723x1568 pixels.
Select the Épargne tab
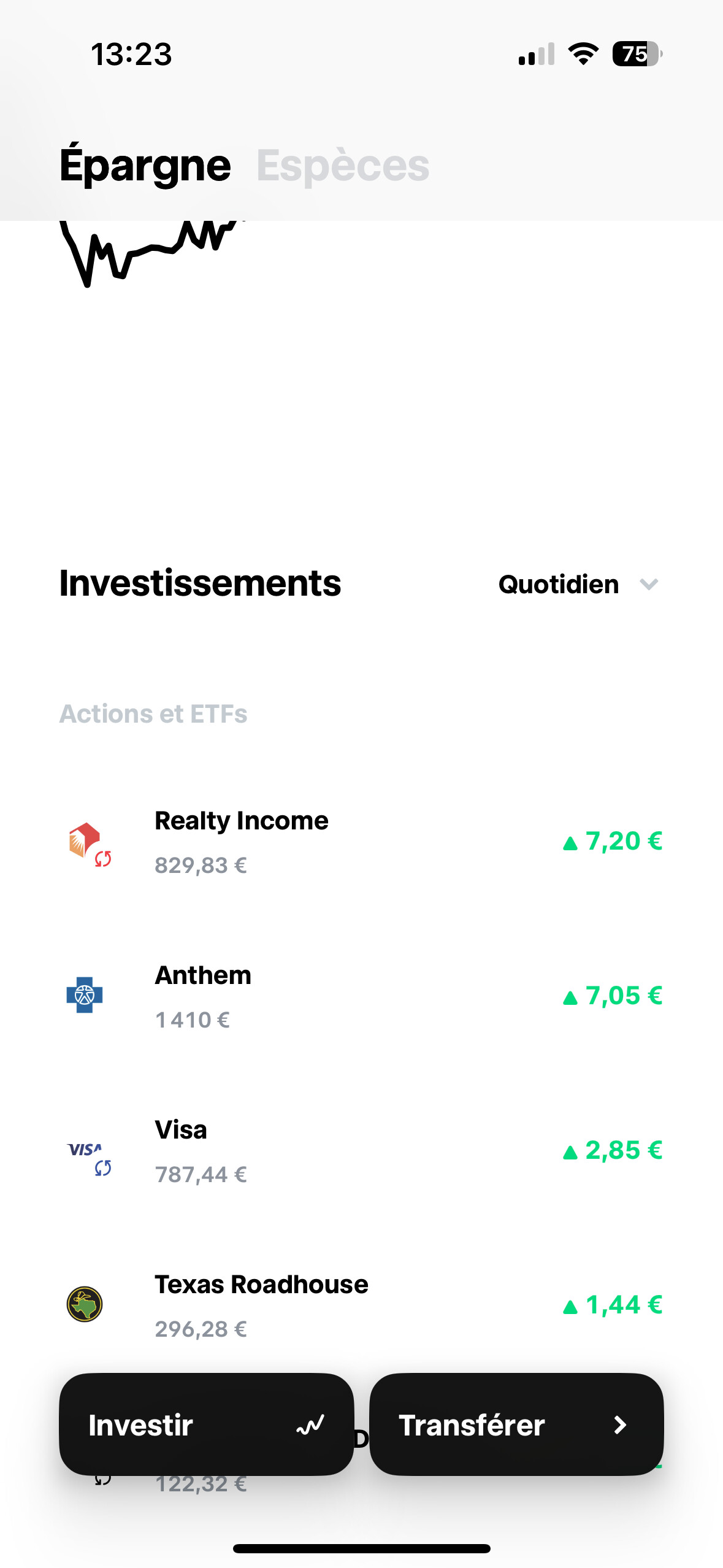click(145, 166)
